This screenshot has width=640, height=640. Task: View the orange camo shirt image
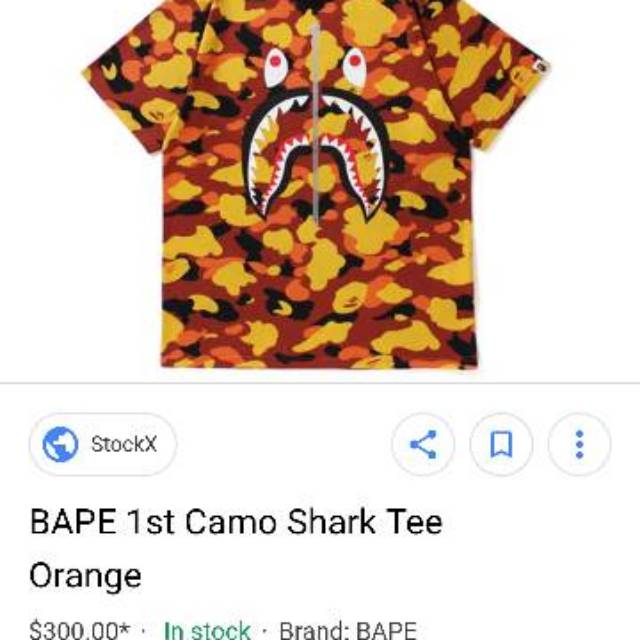coord(318,185)
